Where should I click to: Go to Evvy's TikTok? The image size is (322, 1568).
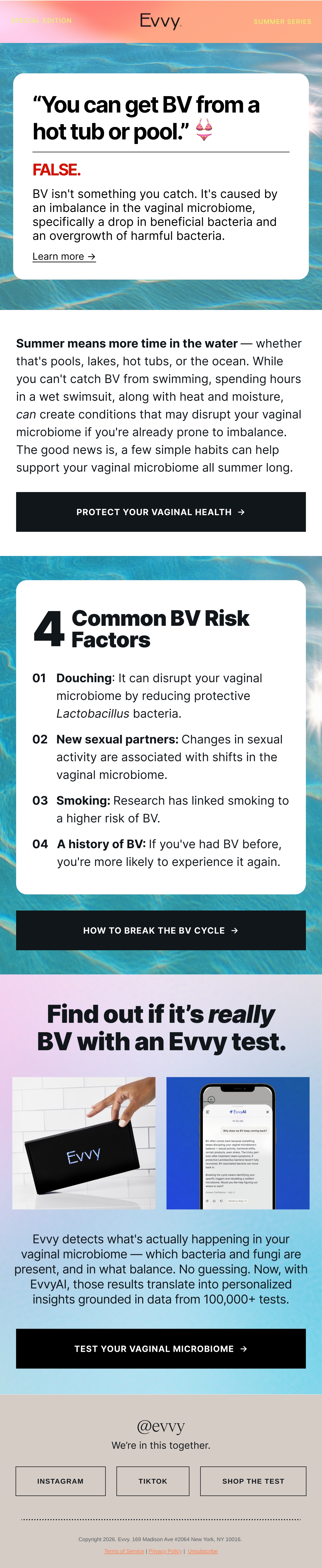pyautogui.click(x=153, y=1481)
